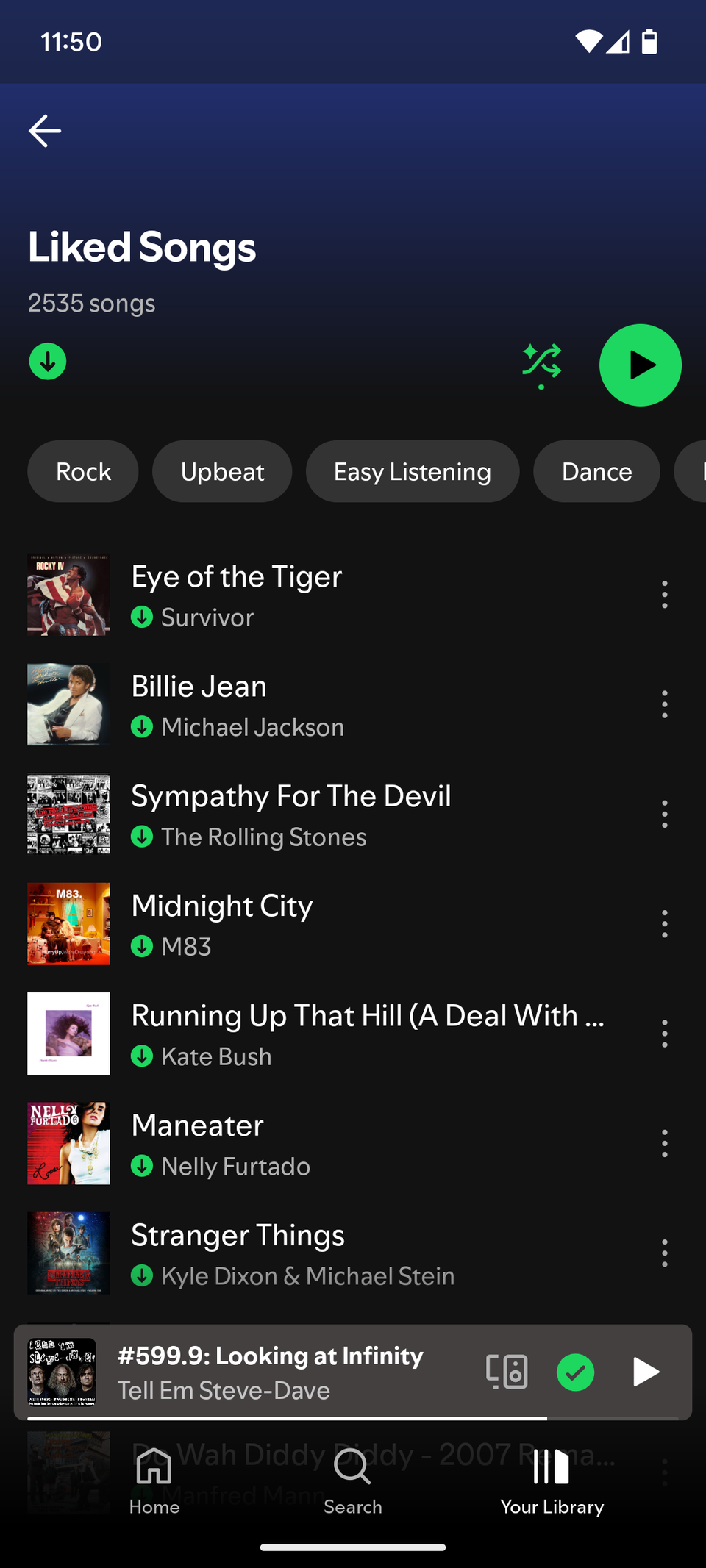This screenshot has height=1568, width=706.
Task: Select the Rock filter chip
Action: pos(82,471)
